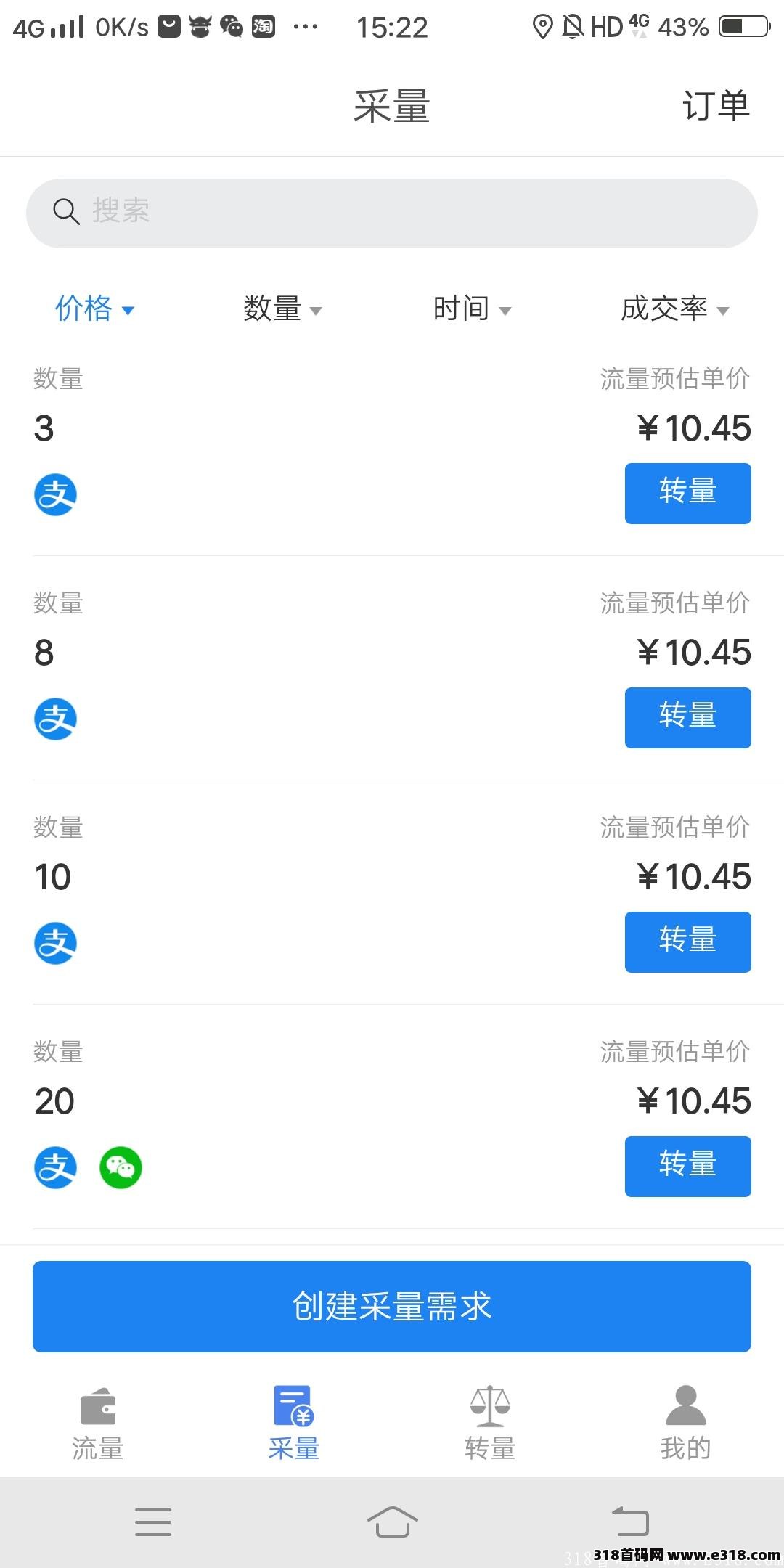Go to the 我的 profile tab
784x1568 pixels.
[686, 1424]
